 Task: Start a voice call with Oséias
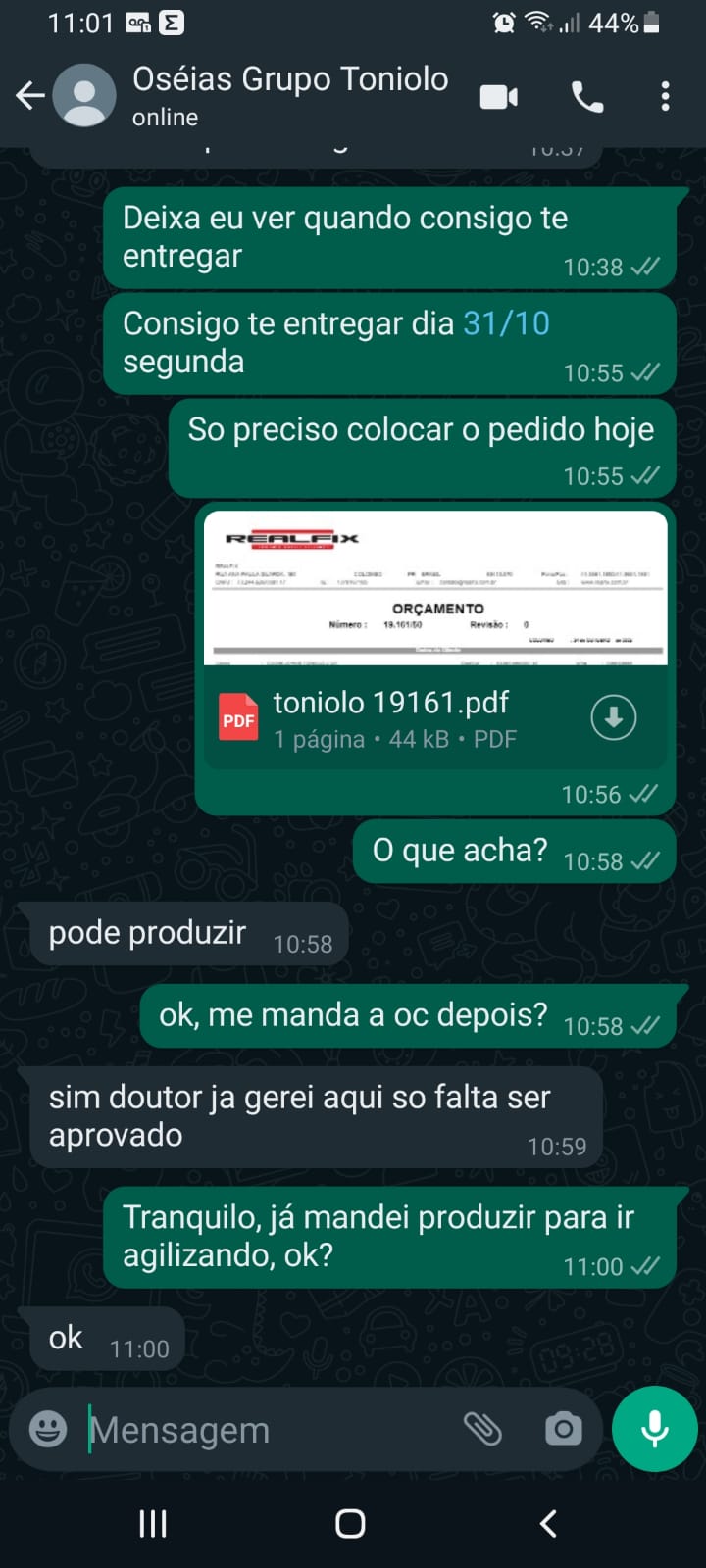[x=587, y=96]
